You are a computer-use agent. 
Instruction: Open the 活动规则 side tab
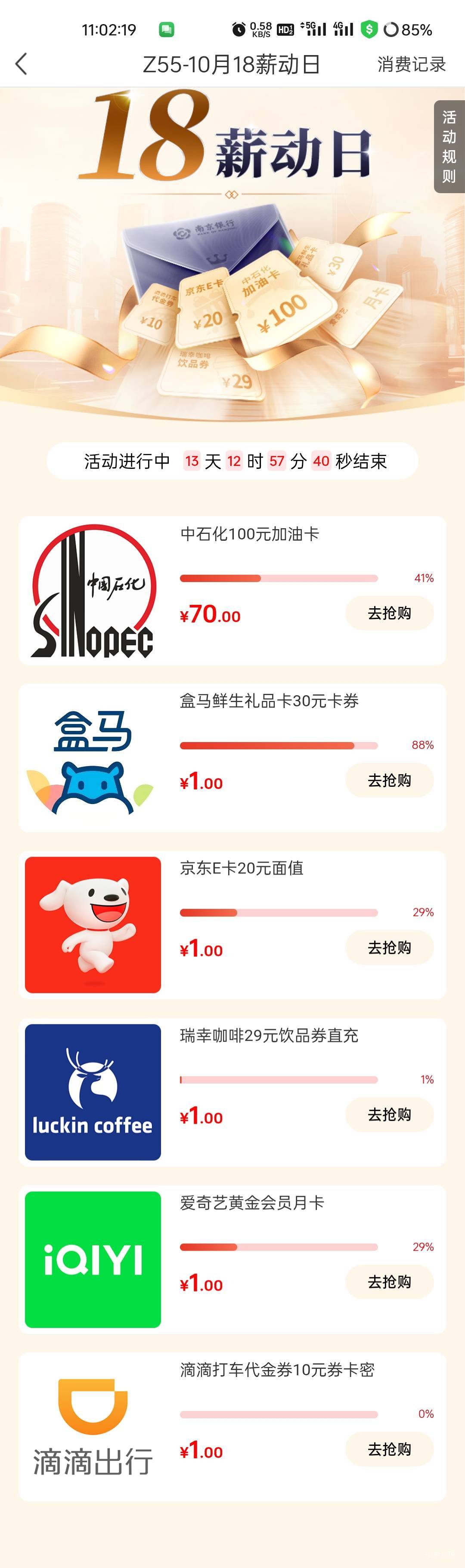(x=449, y=147)
